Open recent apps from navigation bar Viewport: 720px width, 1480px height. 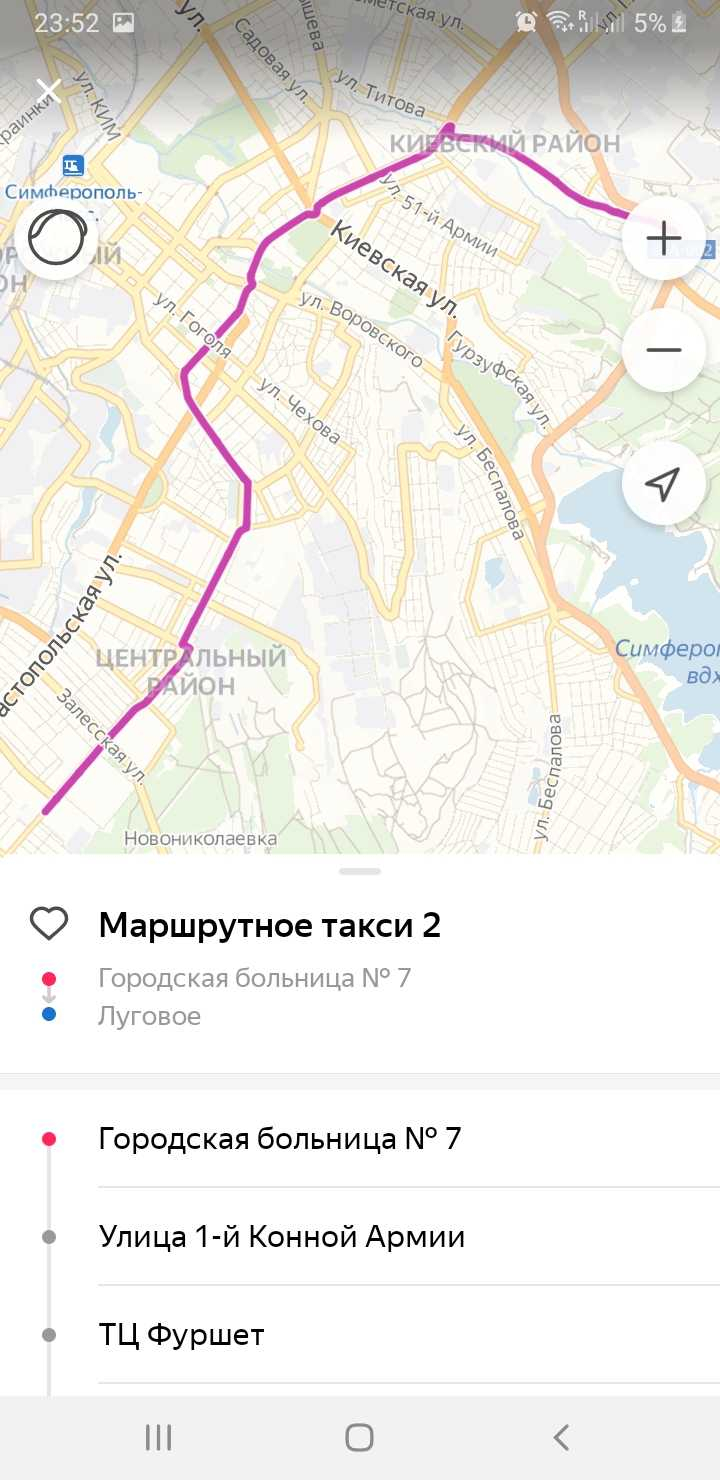pos(159,1438)
